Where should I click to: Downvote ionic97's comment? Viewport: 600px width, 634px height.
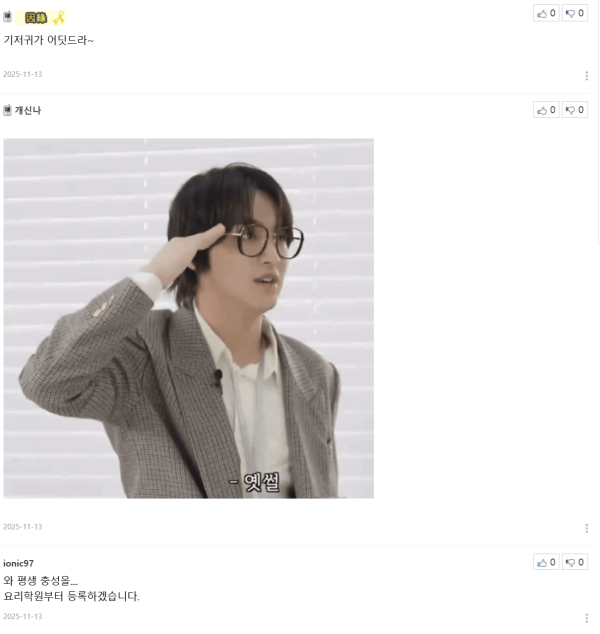pos(574,562)
